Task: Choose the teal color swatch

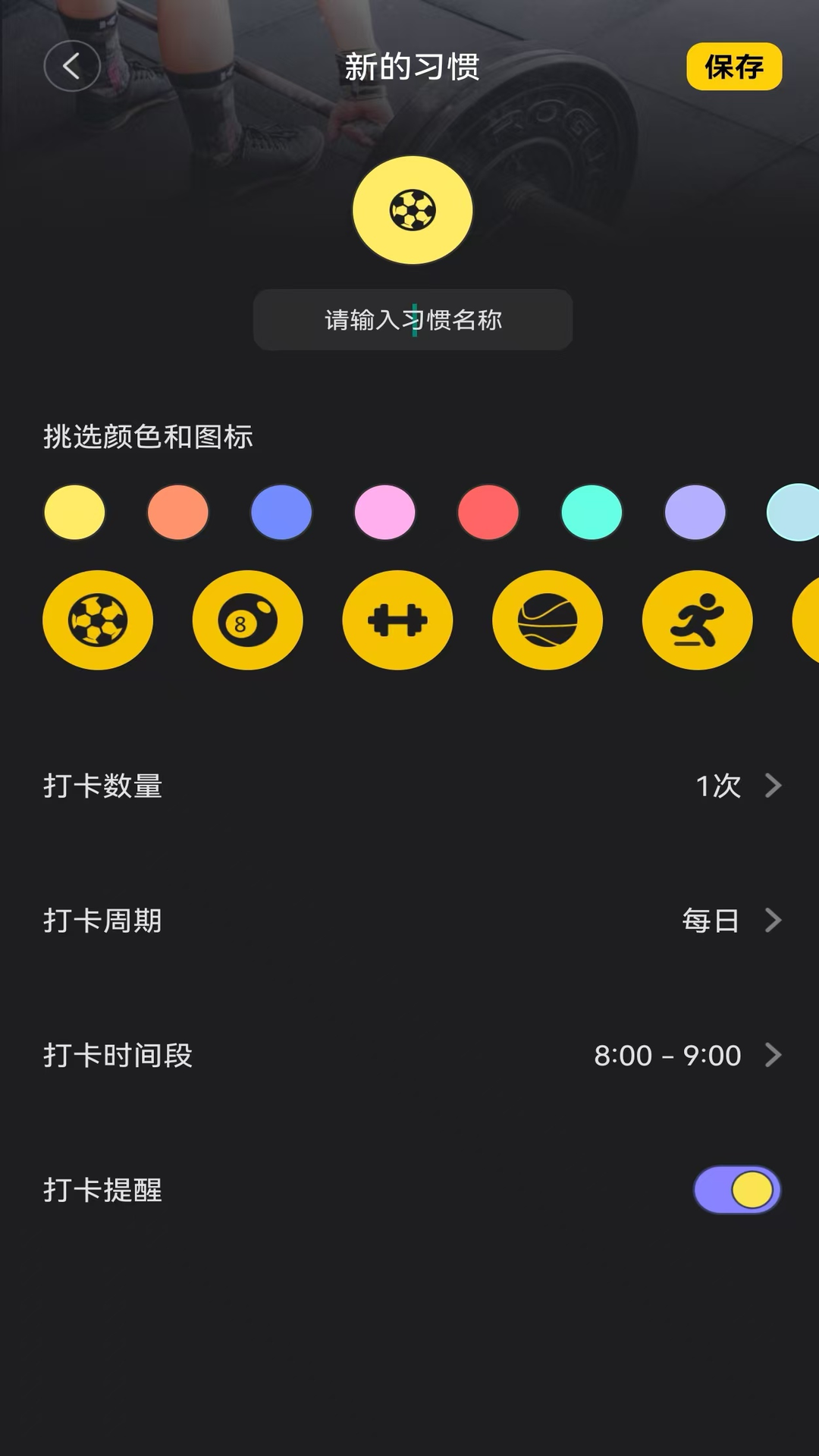Action: point(592,513)
